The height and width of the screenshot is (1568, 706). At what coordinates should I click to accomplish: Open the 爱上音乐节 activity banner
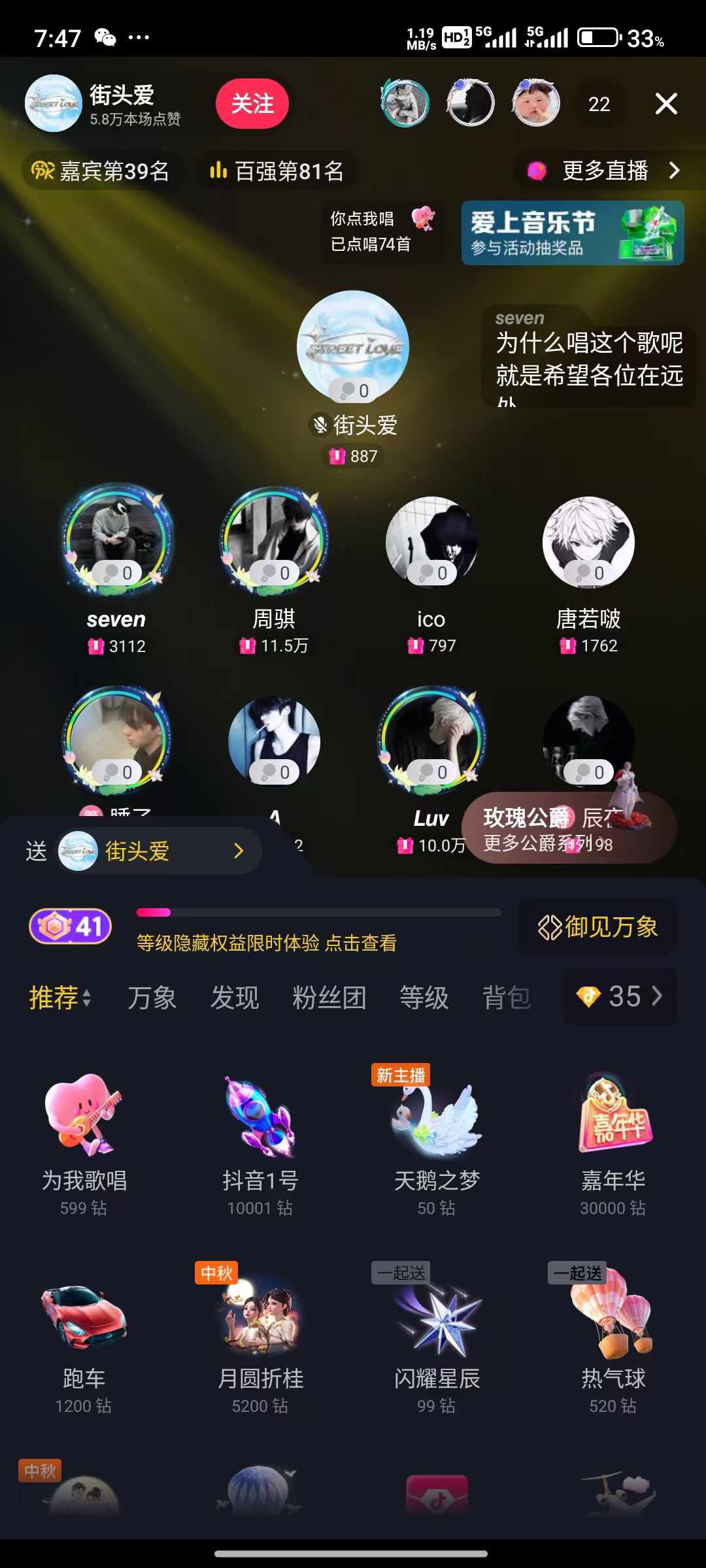pos(573,233)
